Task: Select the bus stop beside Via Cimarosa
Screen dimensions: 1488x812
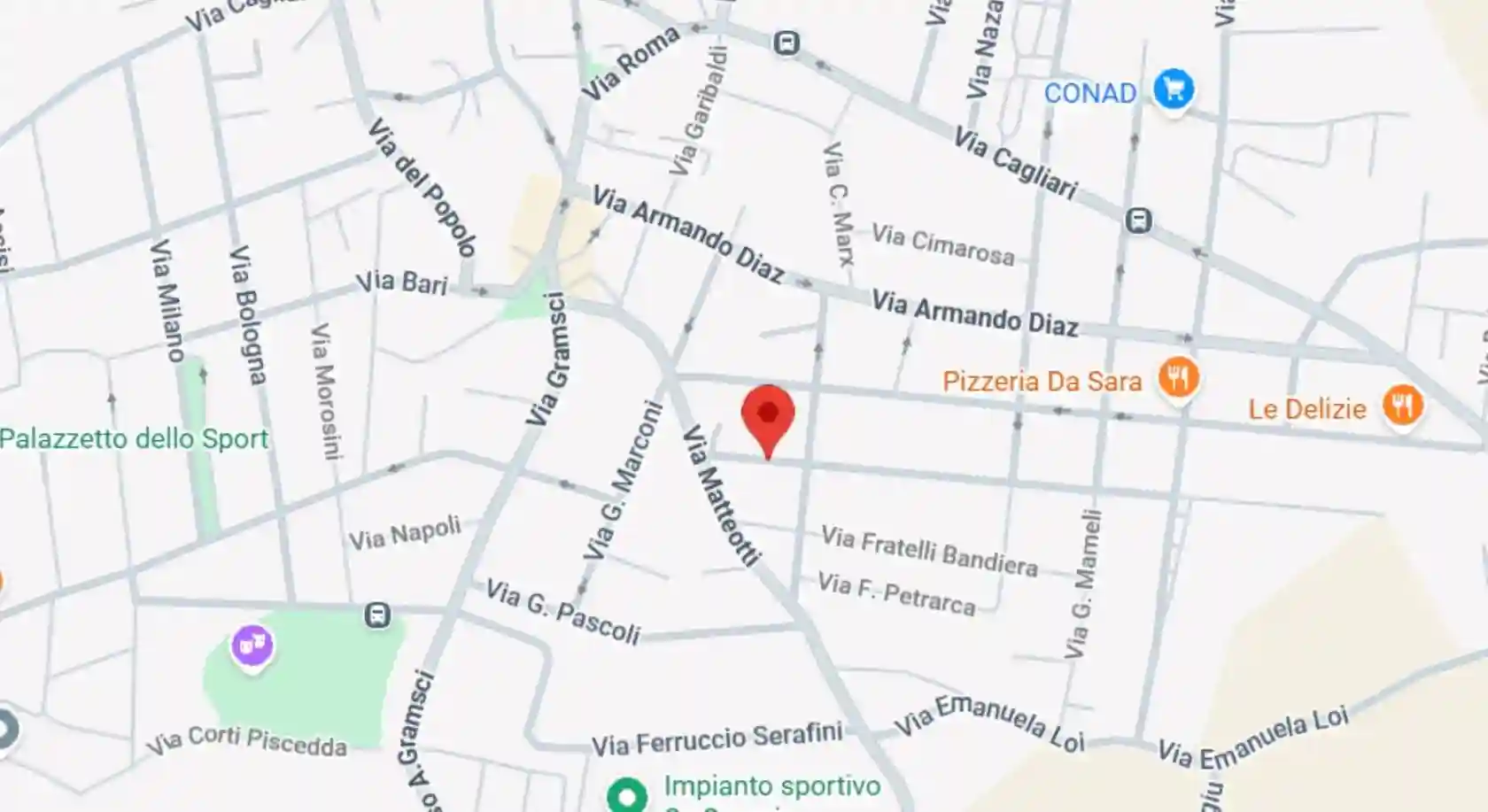Action: (x=1139, y=220)
